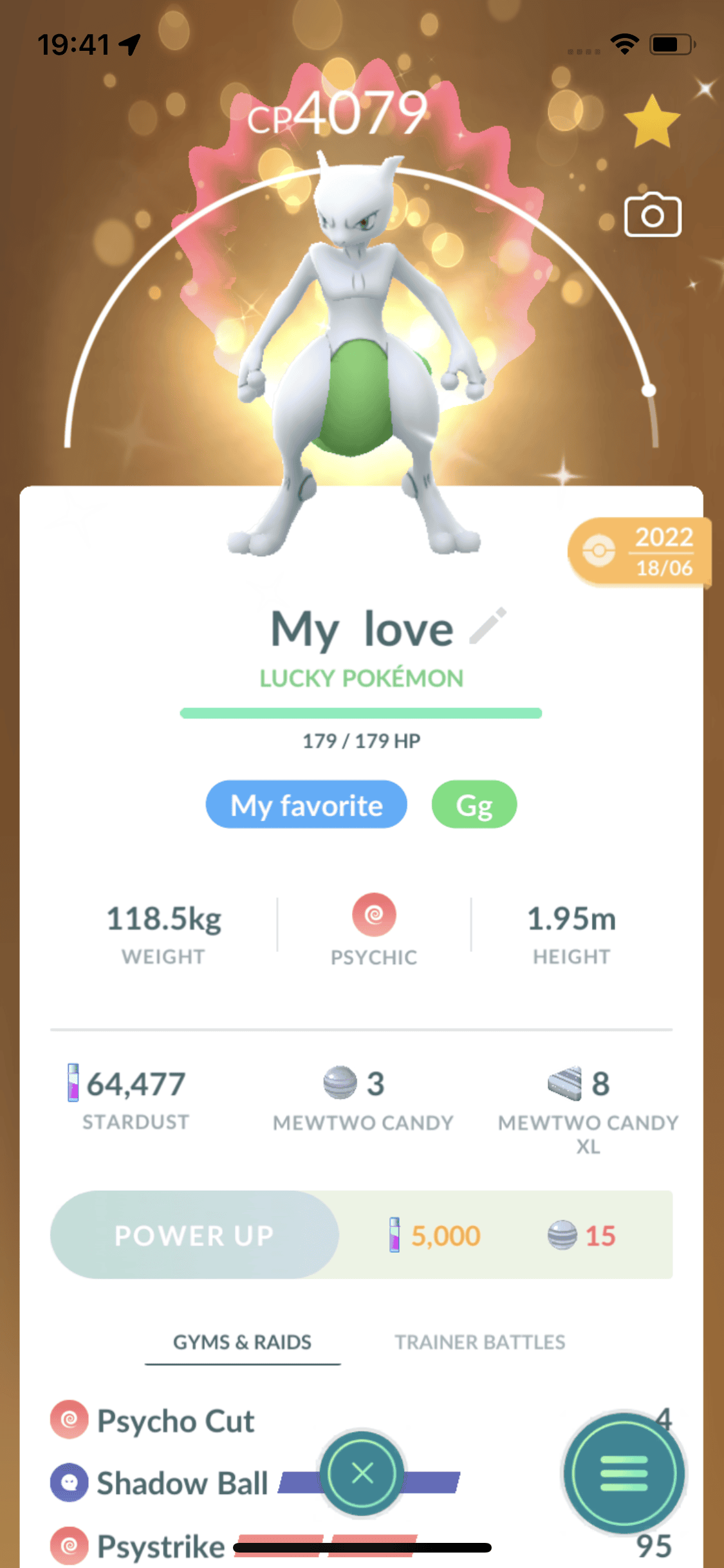
Task: Close the Pokémon detail screen
Action: point(362,1473)
